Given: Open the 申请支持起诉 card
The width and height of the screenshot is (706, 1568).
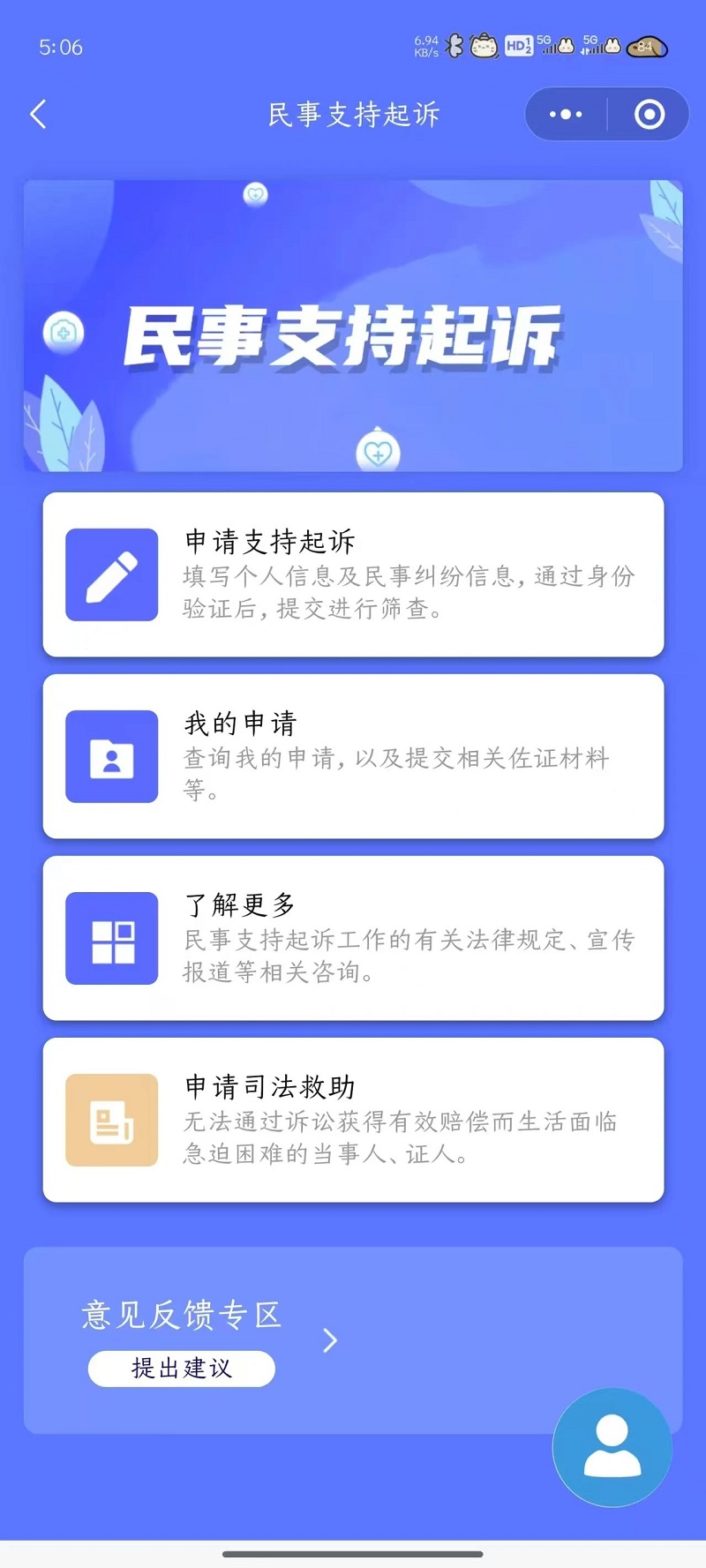Looking at the screenshot, I should pyautogui.click(x=353, y=574).
